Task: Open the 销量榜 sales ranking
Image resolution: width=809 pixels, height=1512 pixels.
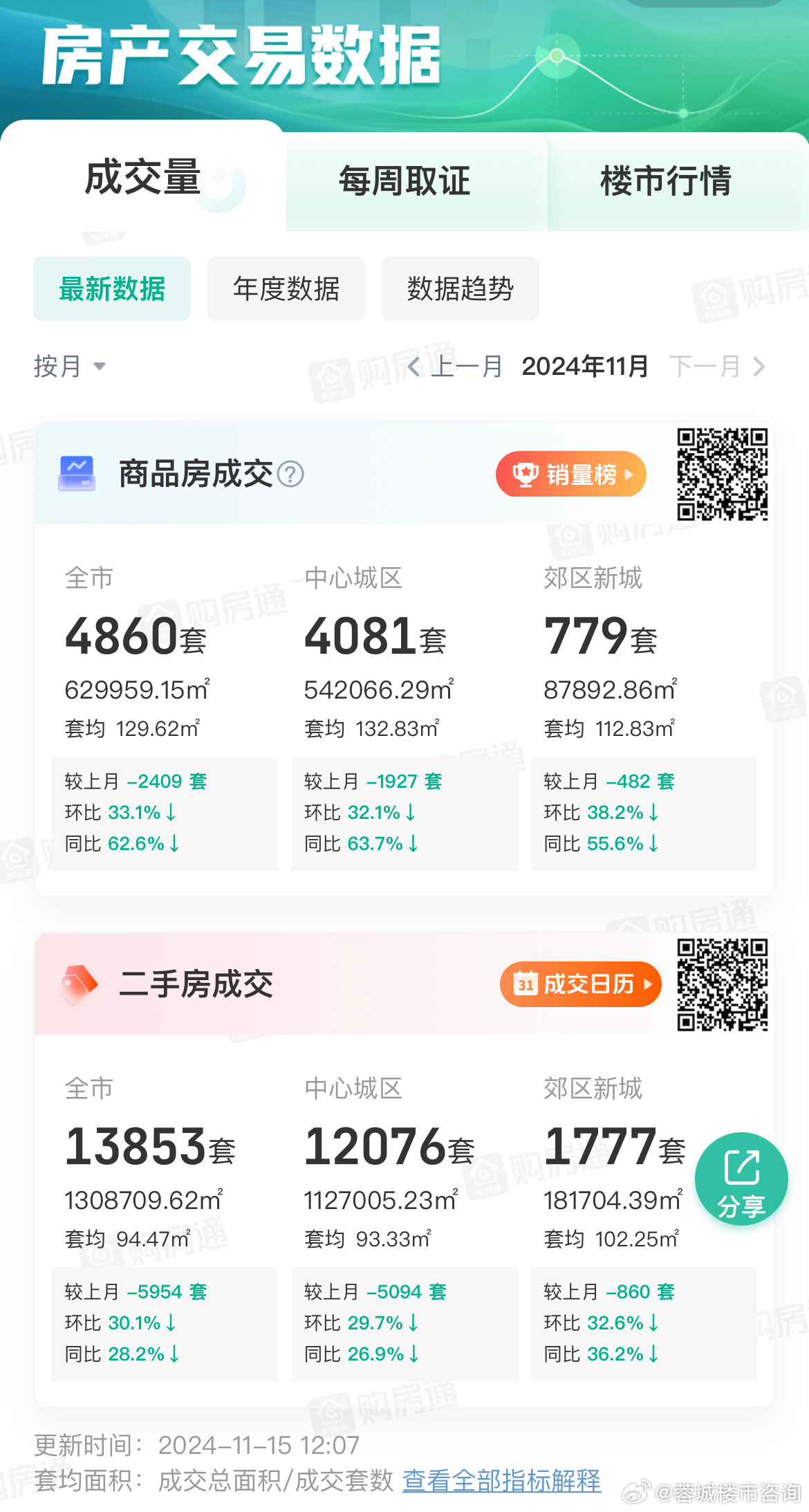Action: [x=571, y=474]
